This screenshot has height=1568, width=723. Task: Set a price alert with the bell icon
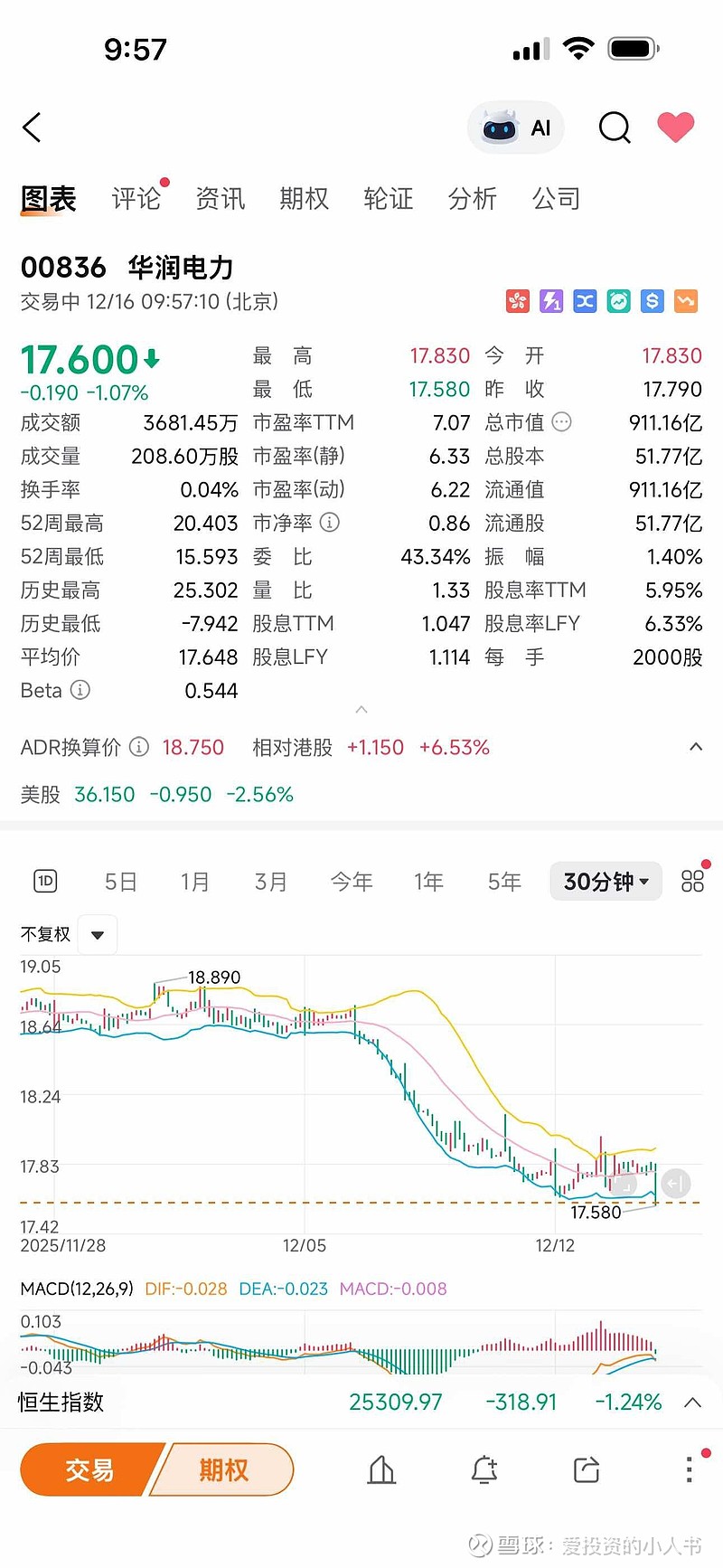click(x=484, y=1470)
